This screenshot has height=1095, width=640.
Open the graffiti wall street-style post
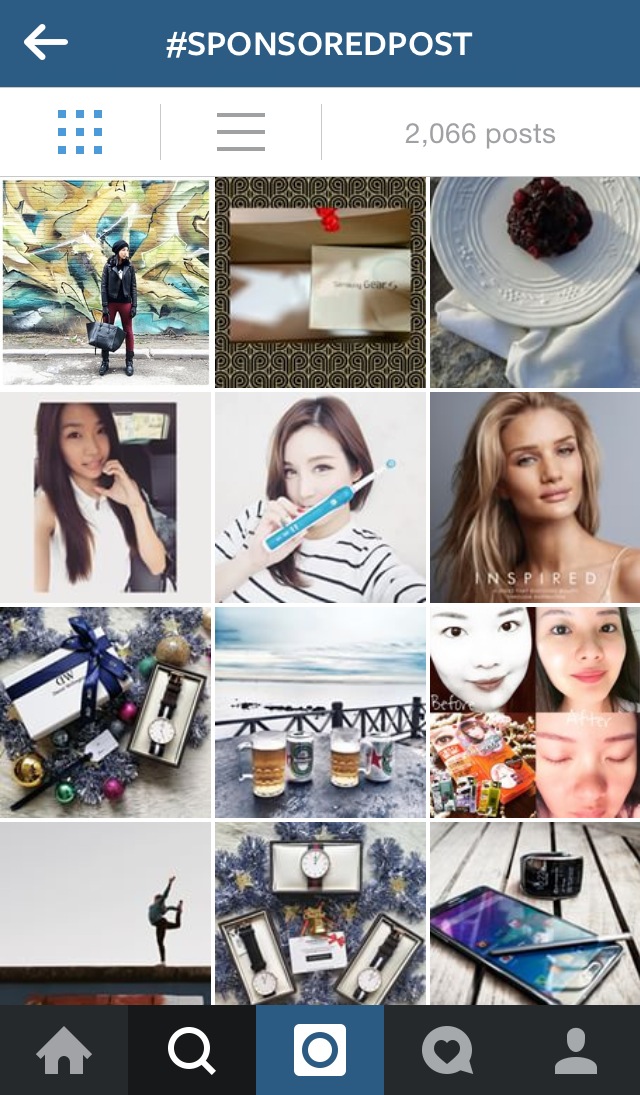coord(106,282)
